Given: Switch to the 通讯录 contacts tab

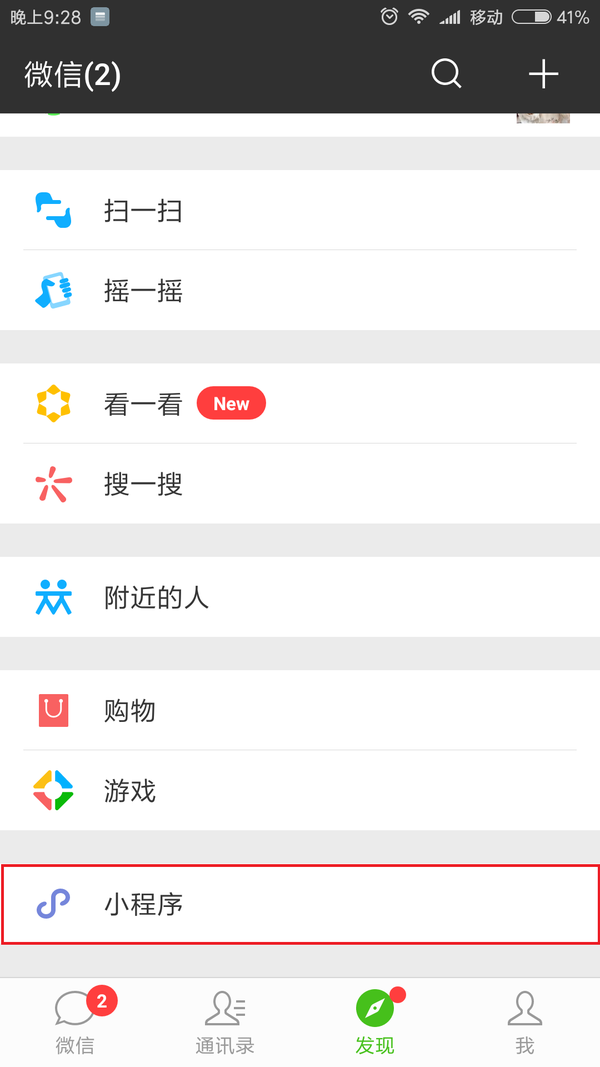Looking at the screenshot, I should [225, 1022].
